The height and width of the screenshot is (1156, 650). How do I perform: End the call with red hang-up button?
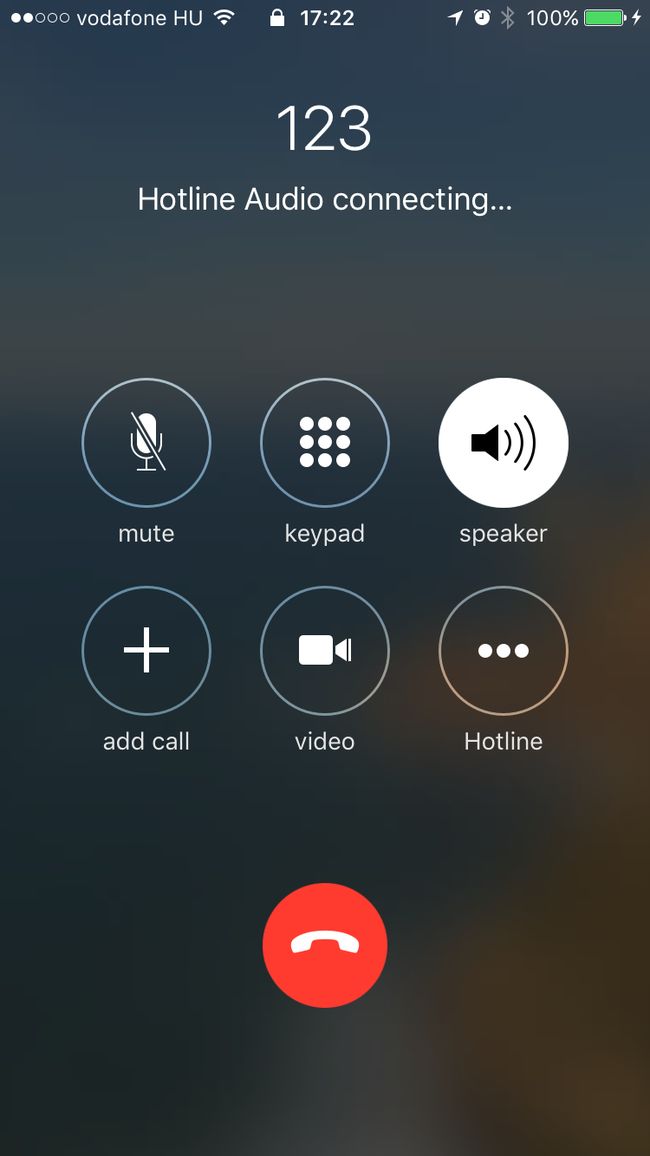325,944
